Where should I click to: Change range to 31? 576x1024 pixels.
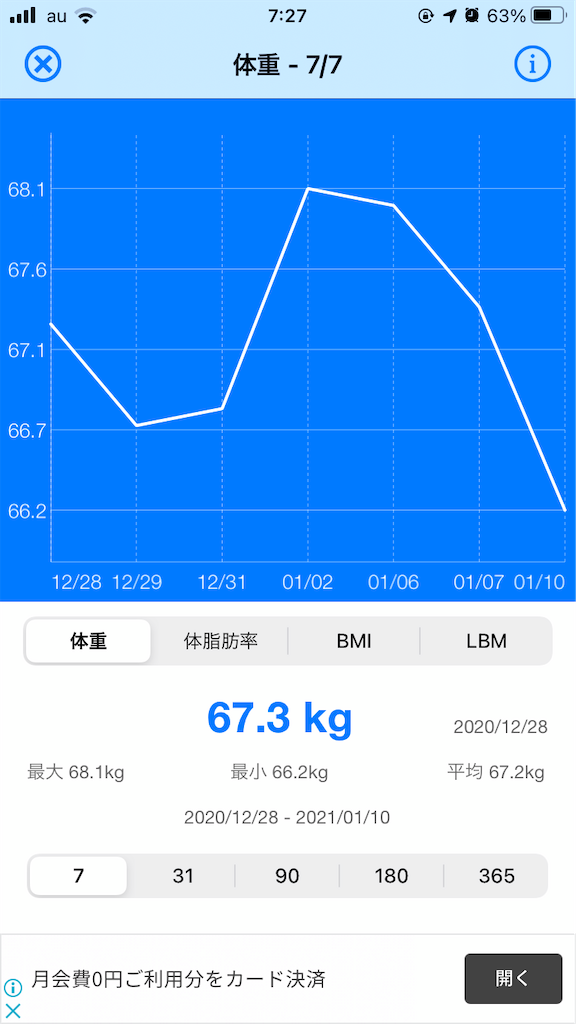coord(183,876)
